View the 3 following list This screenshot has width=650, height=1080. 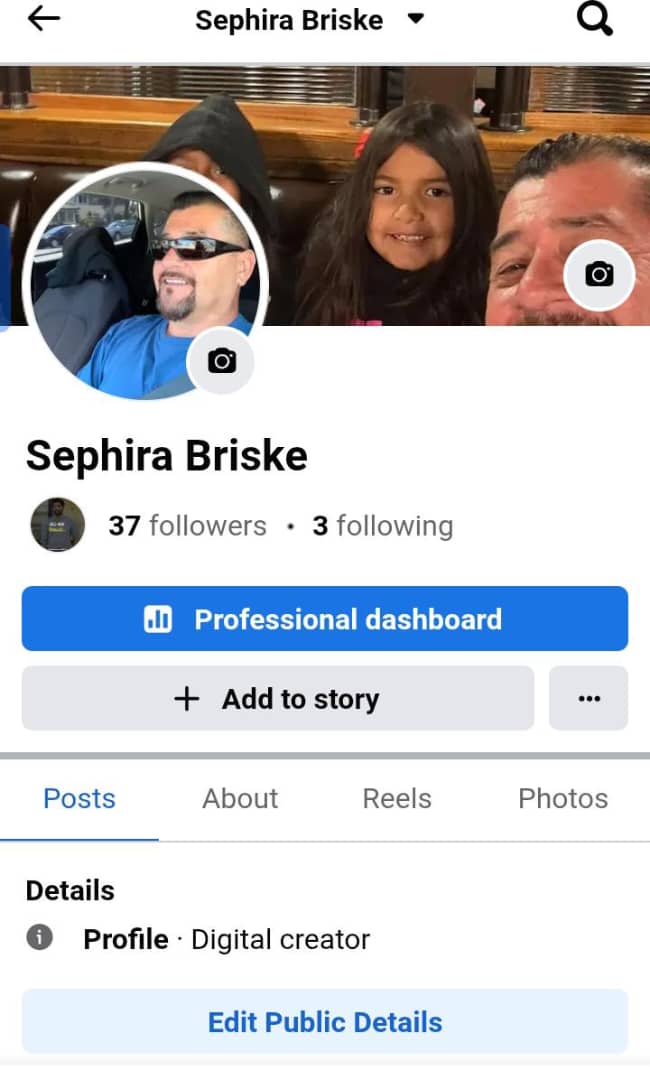[382, 526]
